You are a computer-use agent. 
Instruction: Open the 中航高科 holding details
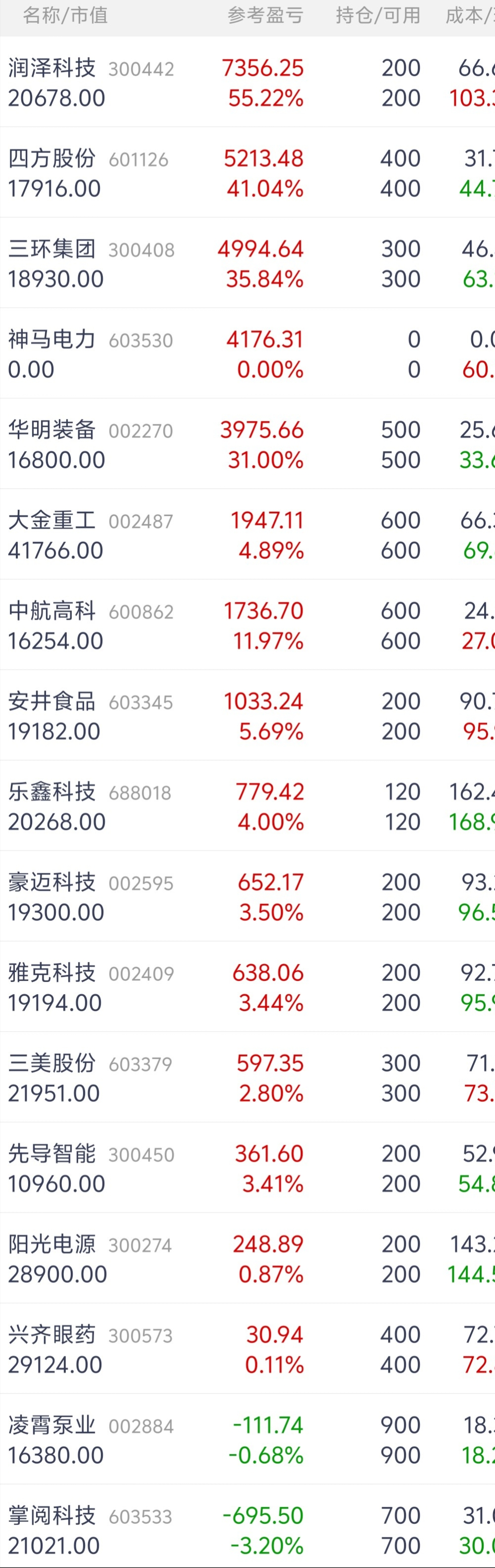247,625
